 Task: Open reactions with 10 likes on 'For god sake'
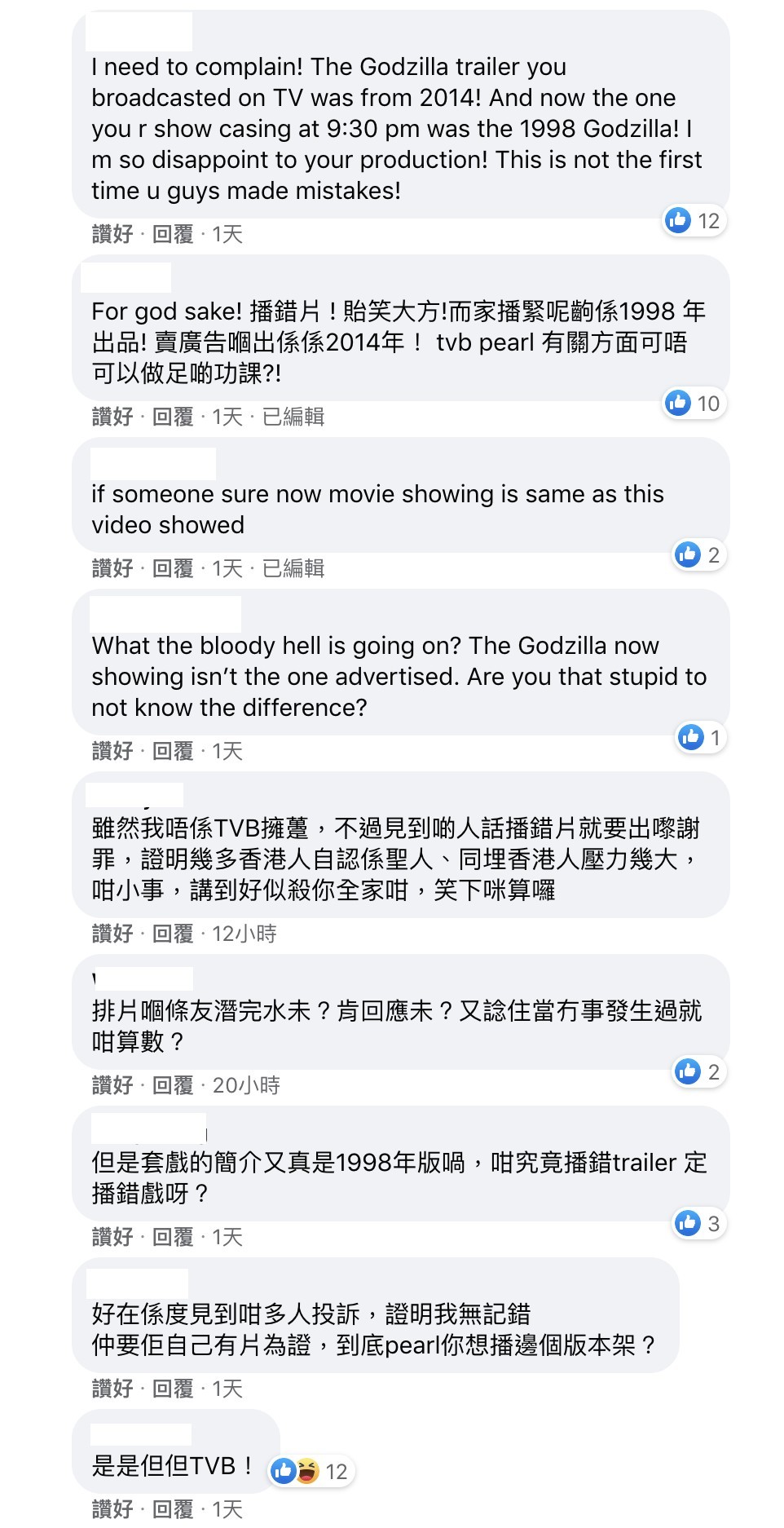click(x=694, y=404)
